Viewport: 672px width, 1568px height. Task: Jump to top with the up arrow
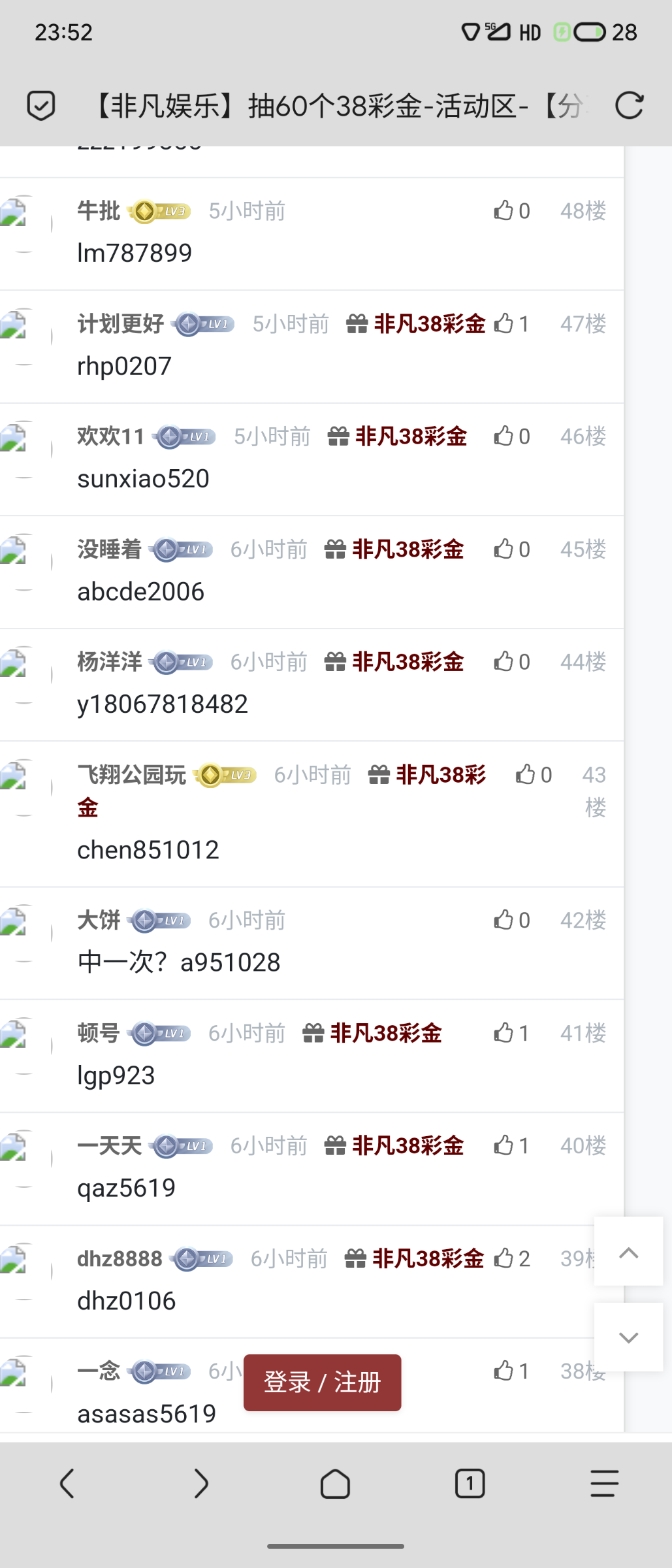point(628,1252)
